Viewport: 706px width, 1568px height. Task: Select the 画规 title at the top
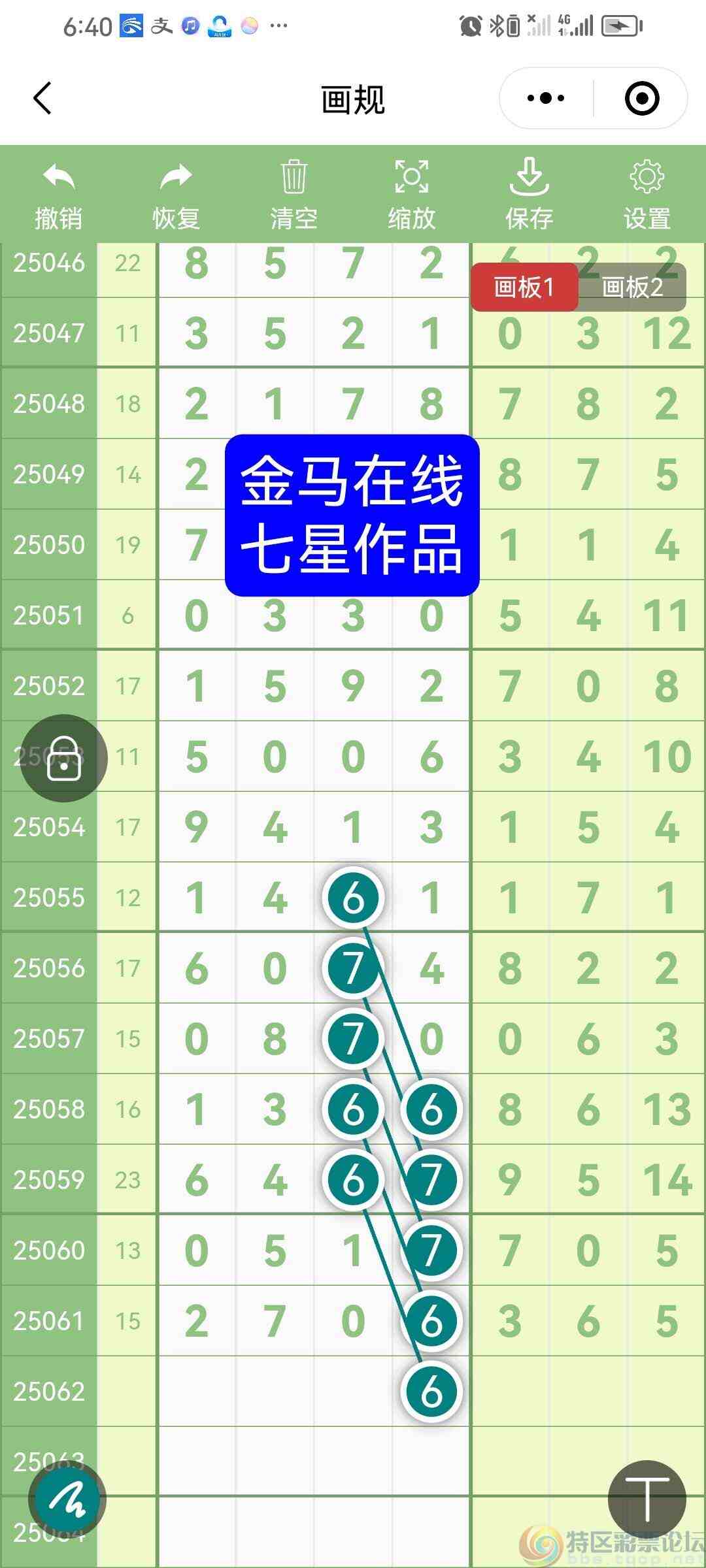(x=352, y=99)
